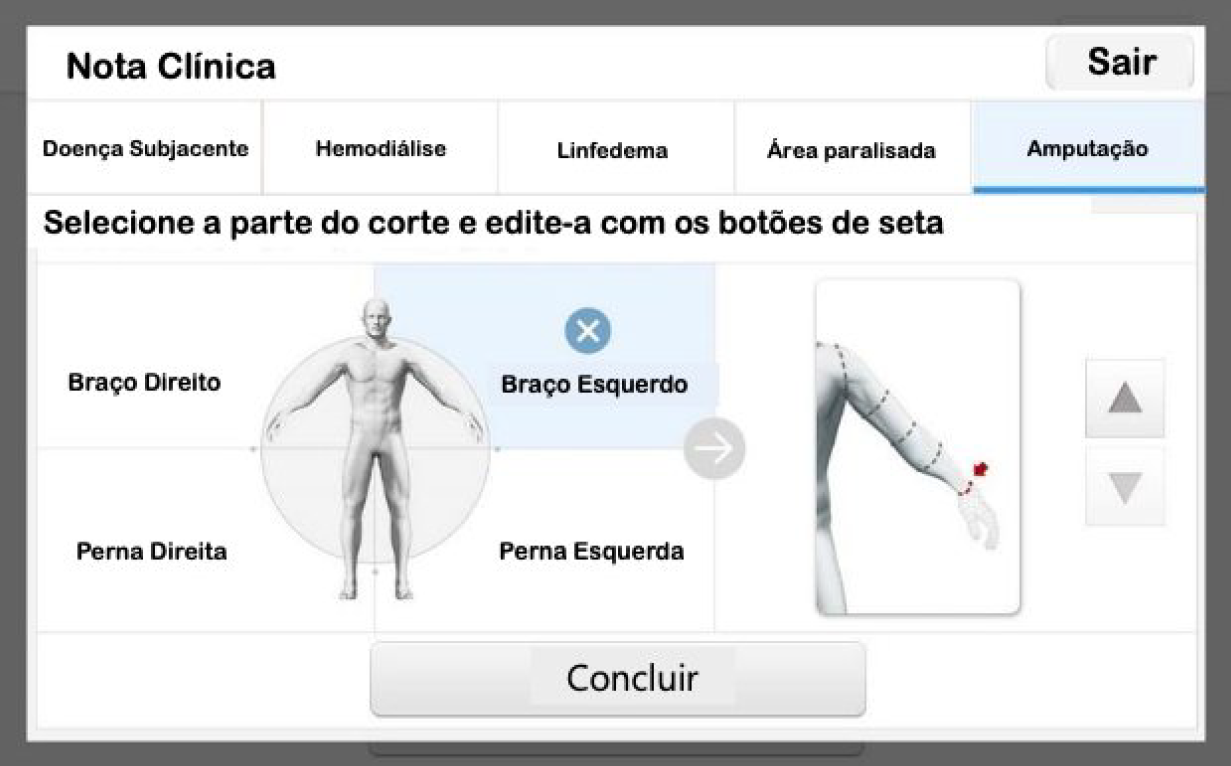Image resolution: width=1231 pixels, height=766 pixels.
Task: Choose Perna Direita body part
Action: coord(152,551)
